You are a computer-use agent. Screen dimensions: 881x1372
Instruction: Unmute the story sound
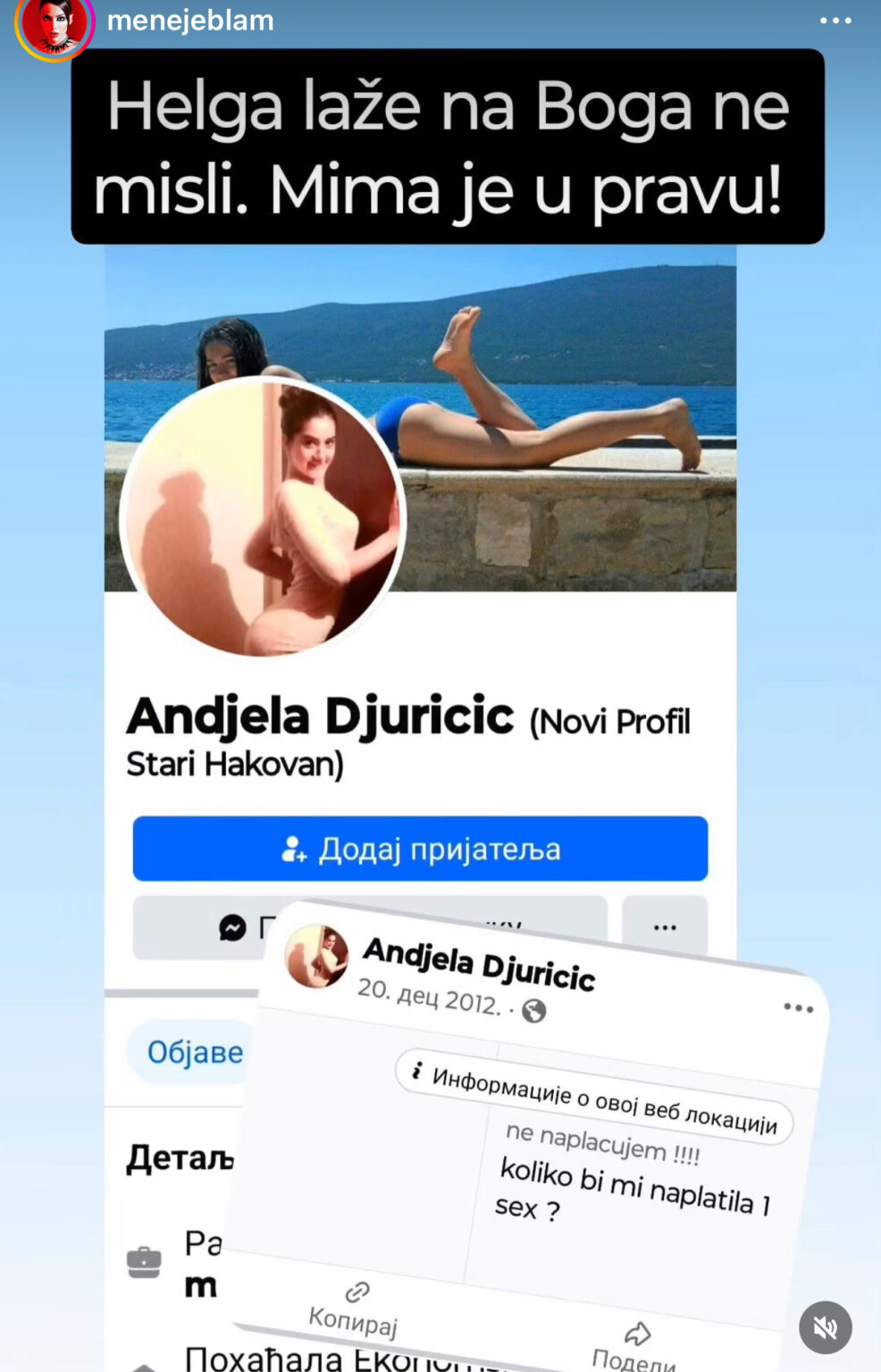[x=825, y=1327]
